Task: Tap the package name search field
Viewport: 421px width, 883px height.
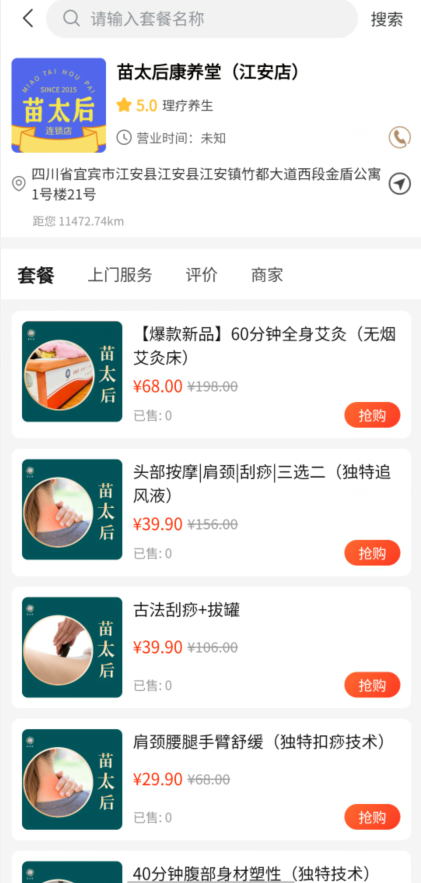Action: point(201,19)
